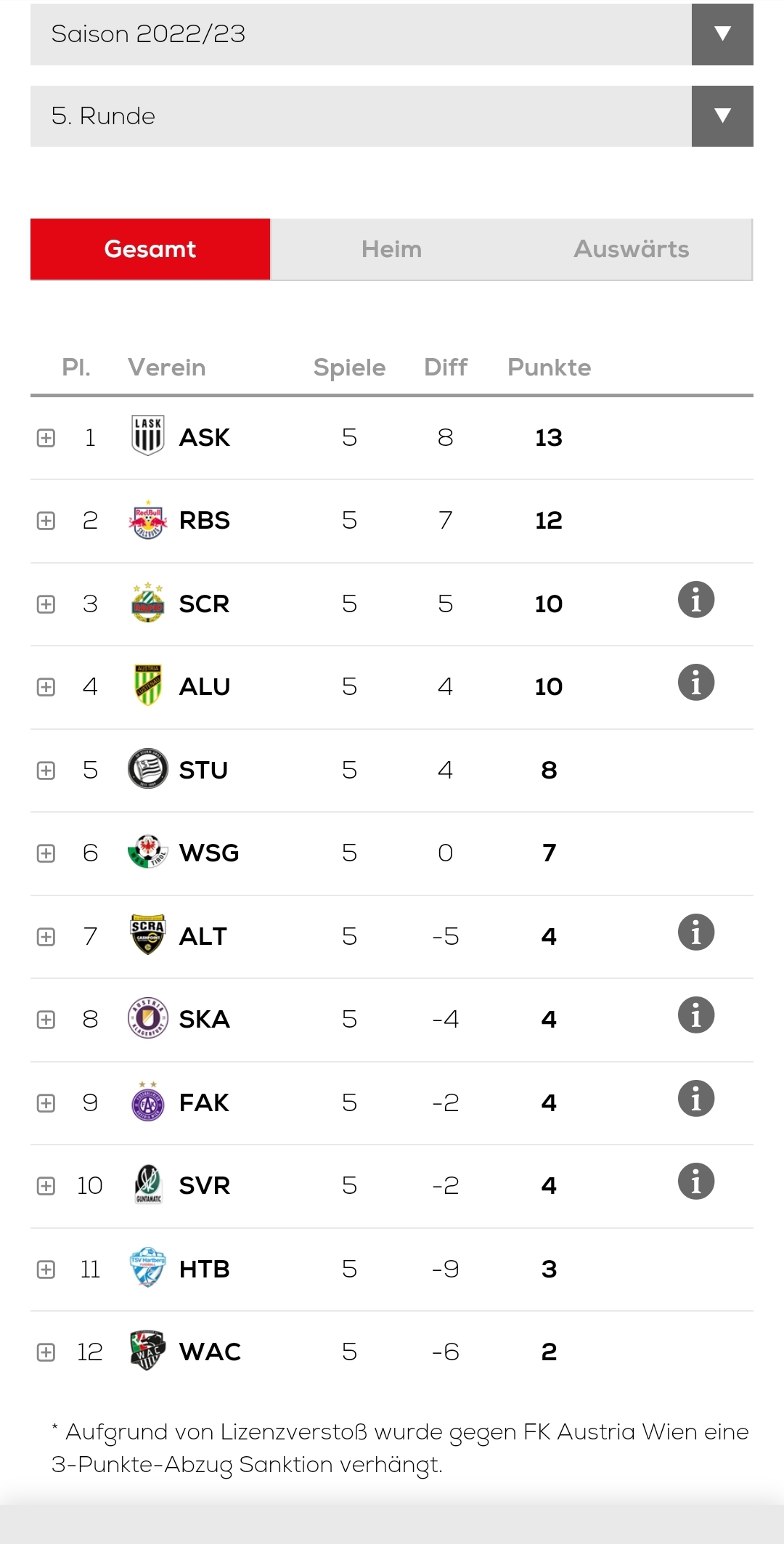
Task: Expand the RBS row details
Action: click(x=46, y=521)
